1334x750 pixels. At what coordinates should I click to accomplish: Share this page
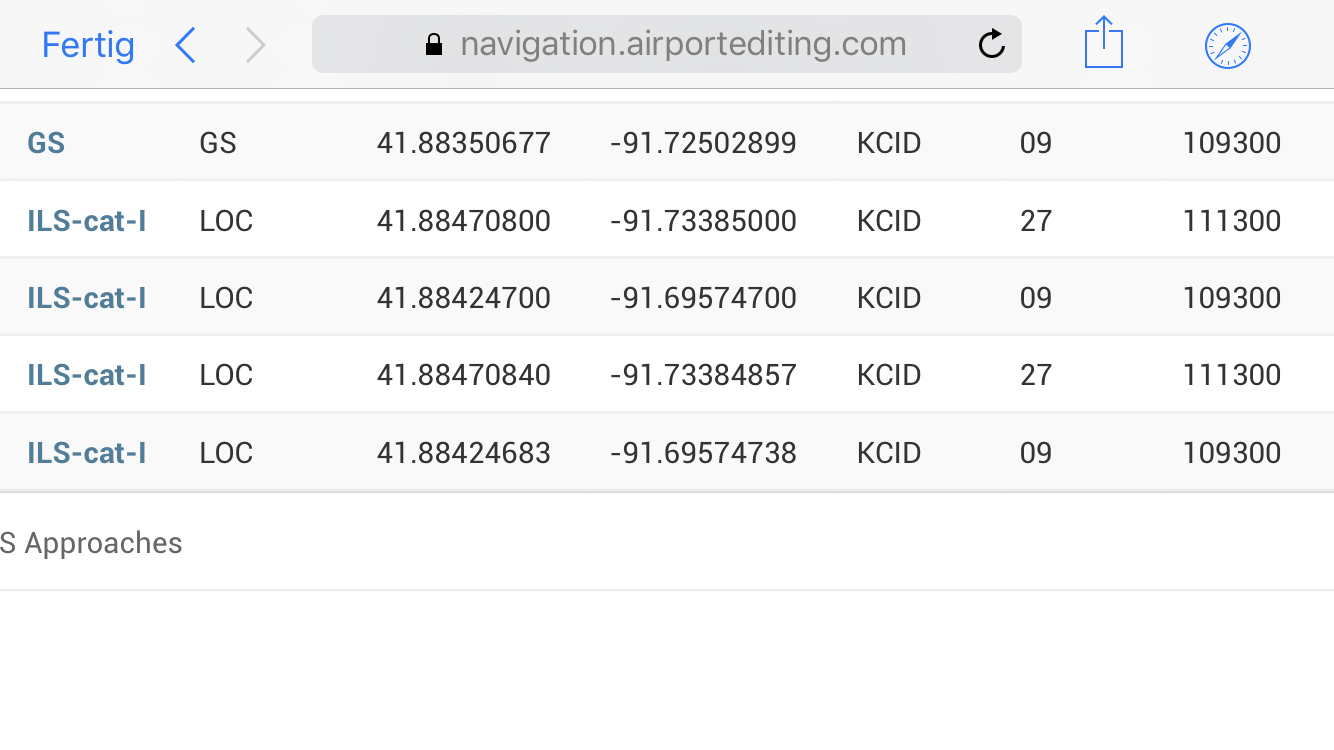click(x=1103, y=44)
